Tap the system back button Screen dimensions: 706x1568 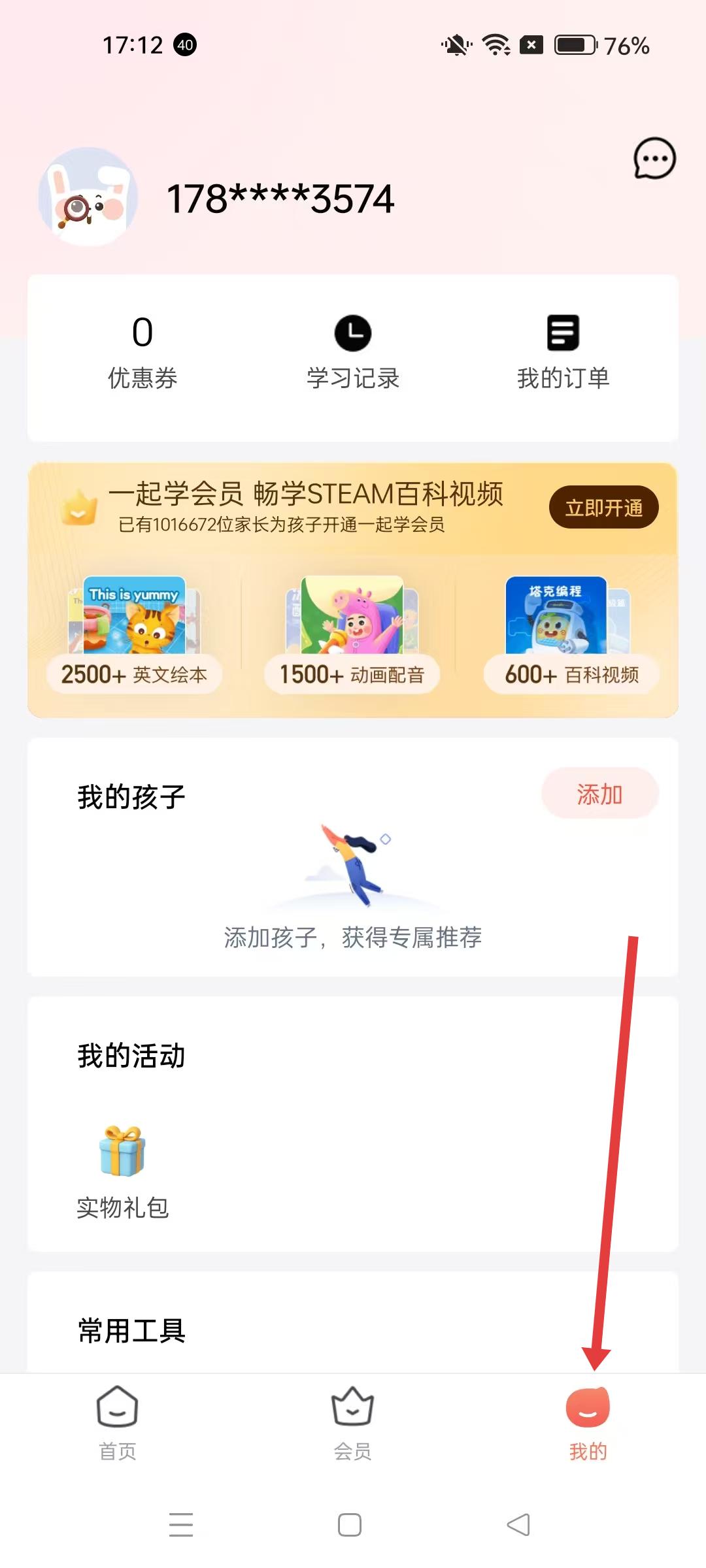point(518,1525)
